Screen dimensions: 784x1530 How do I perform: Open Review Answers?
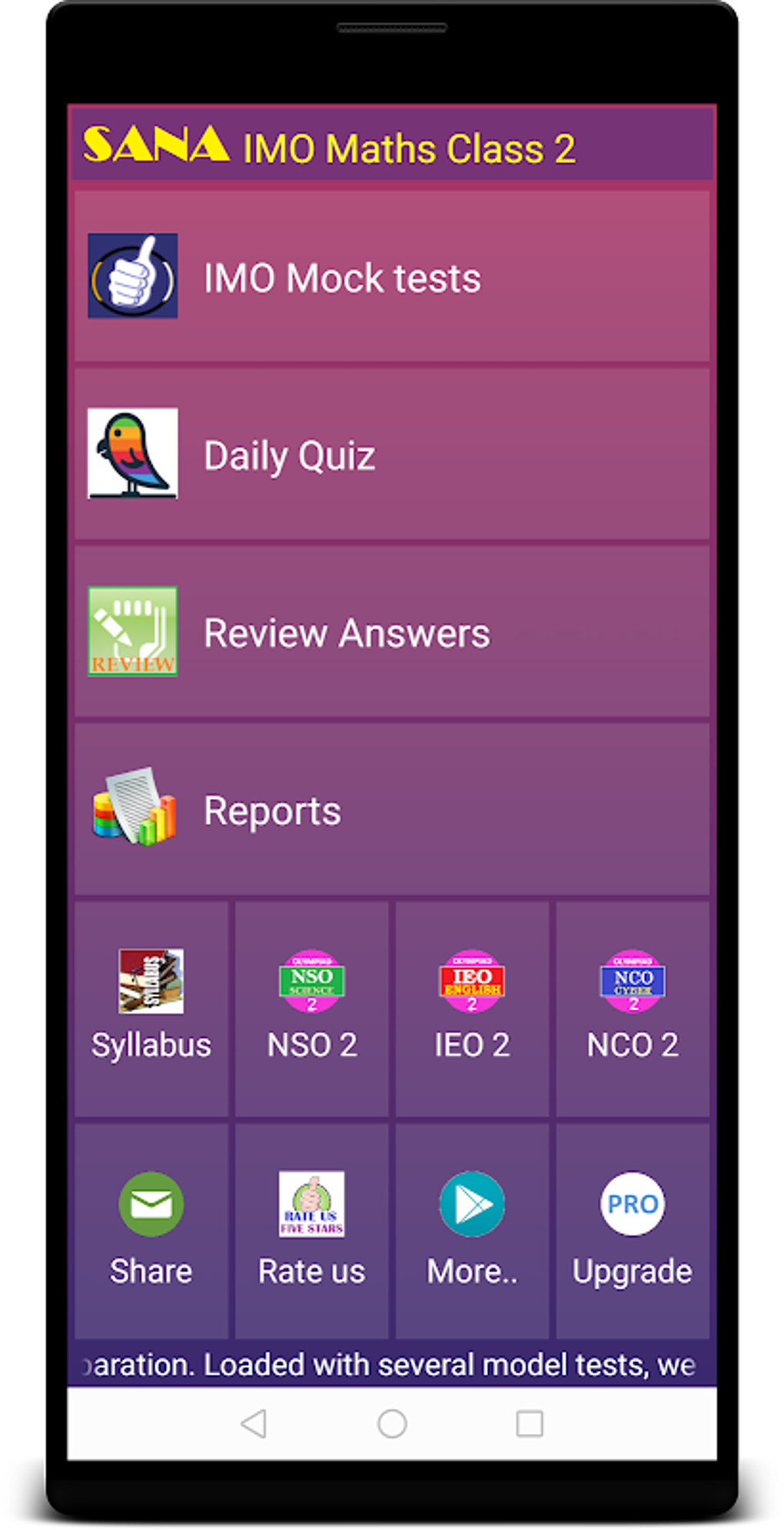[x=391, y=632]
